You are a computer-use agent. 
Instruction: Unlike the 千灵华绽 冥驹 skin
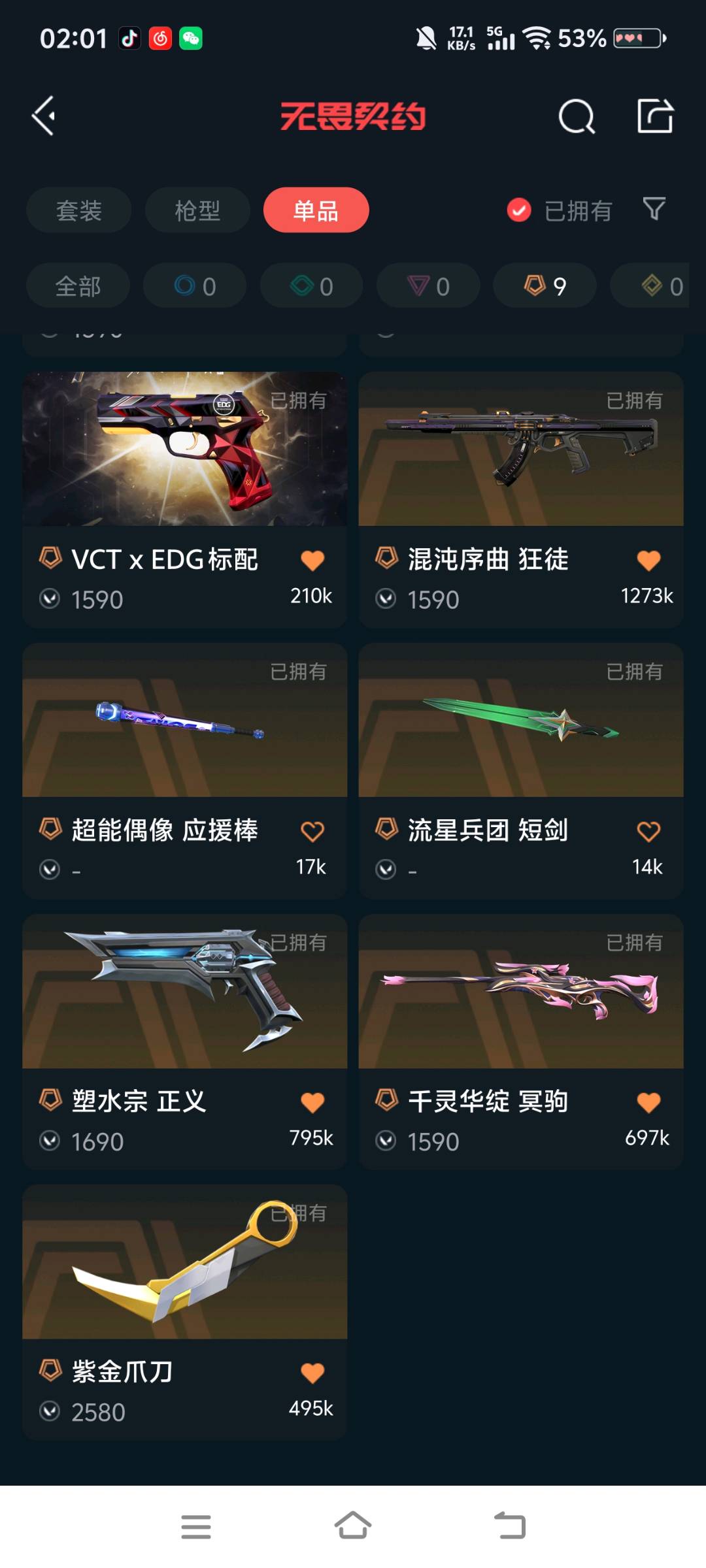(648, 1102)
